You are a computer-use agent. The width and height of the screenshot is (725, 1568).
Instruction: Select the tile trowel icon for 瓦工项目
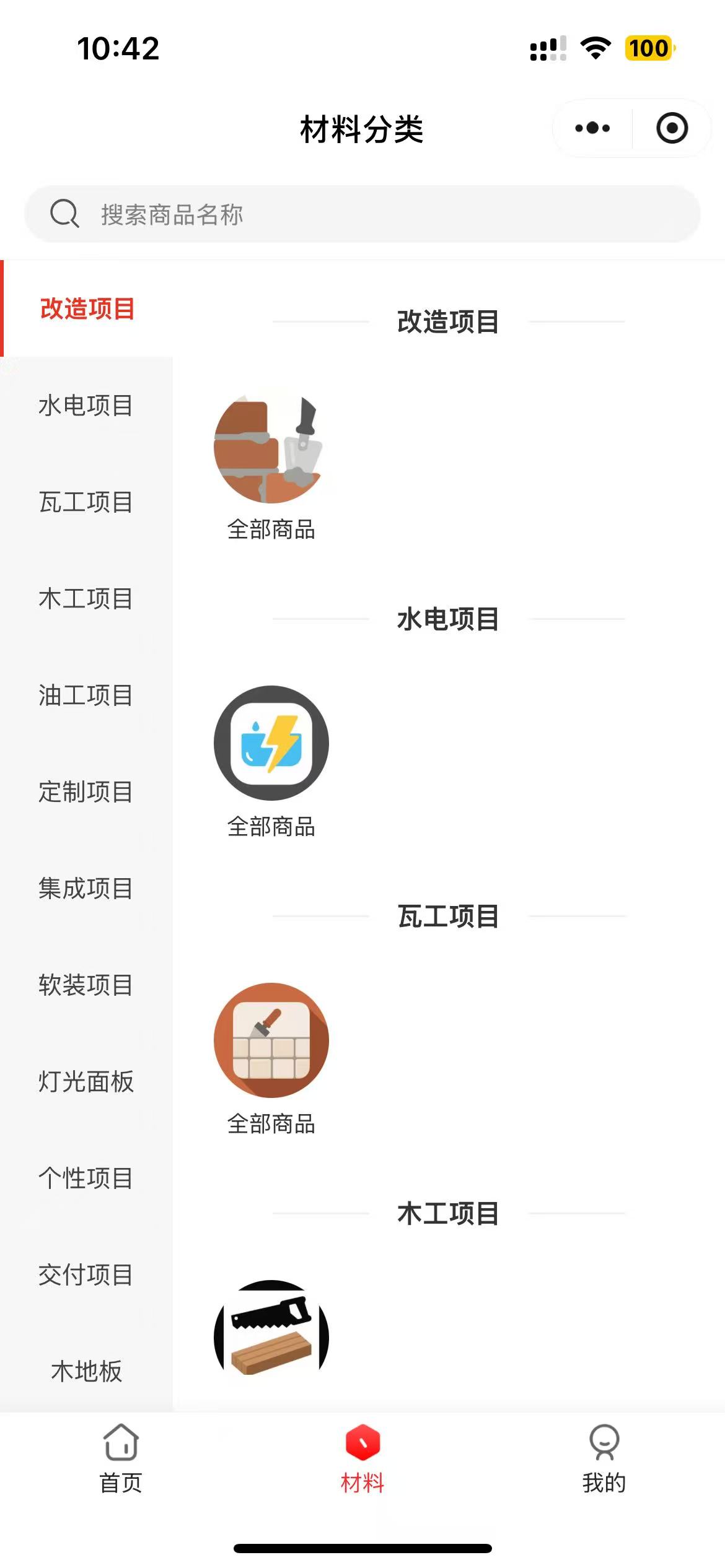point(271,1040)
